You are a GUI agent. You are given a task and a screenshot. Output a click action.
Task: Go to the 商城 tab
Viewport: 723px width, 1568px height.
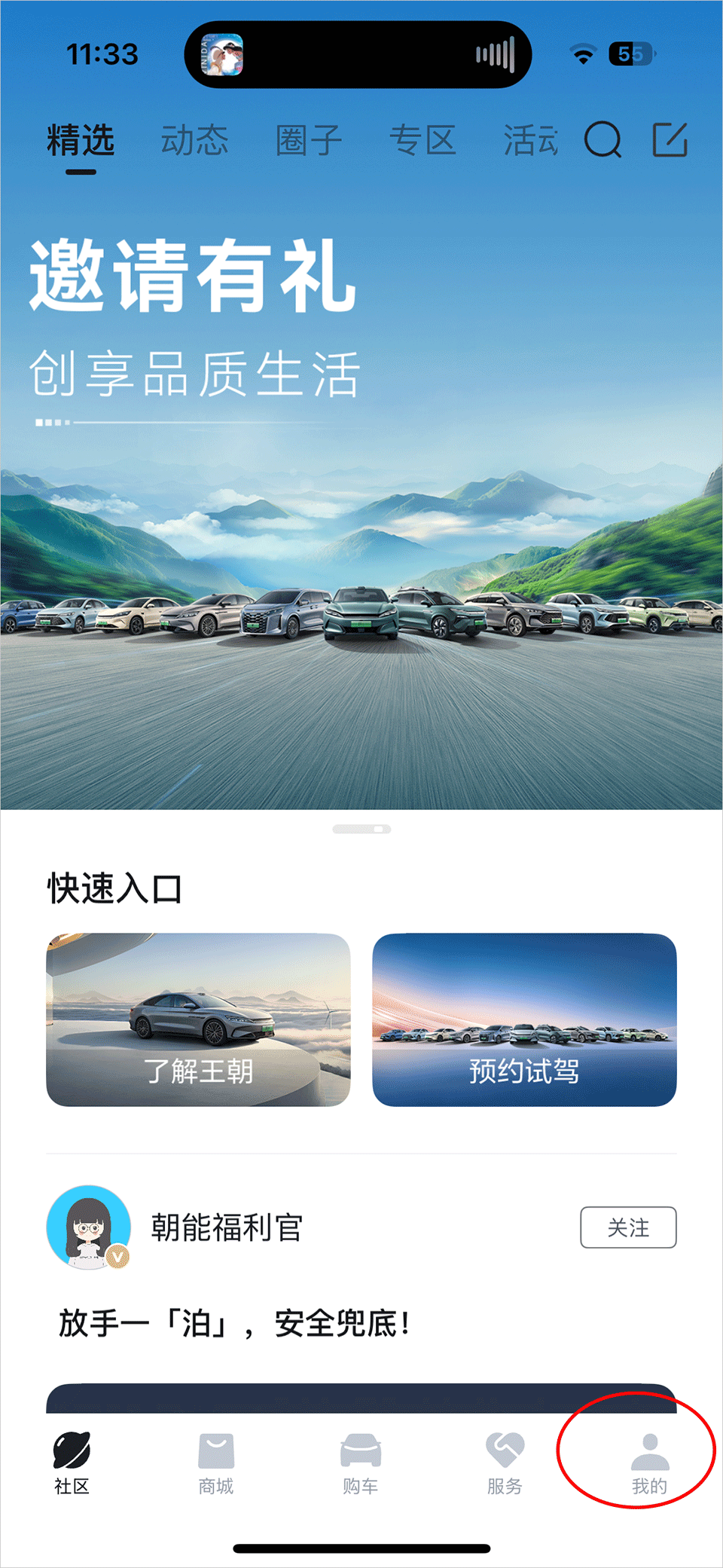(216, 1463)
